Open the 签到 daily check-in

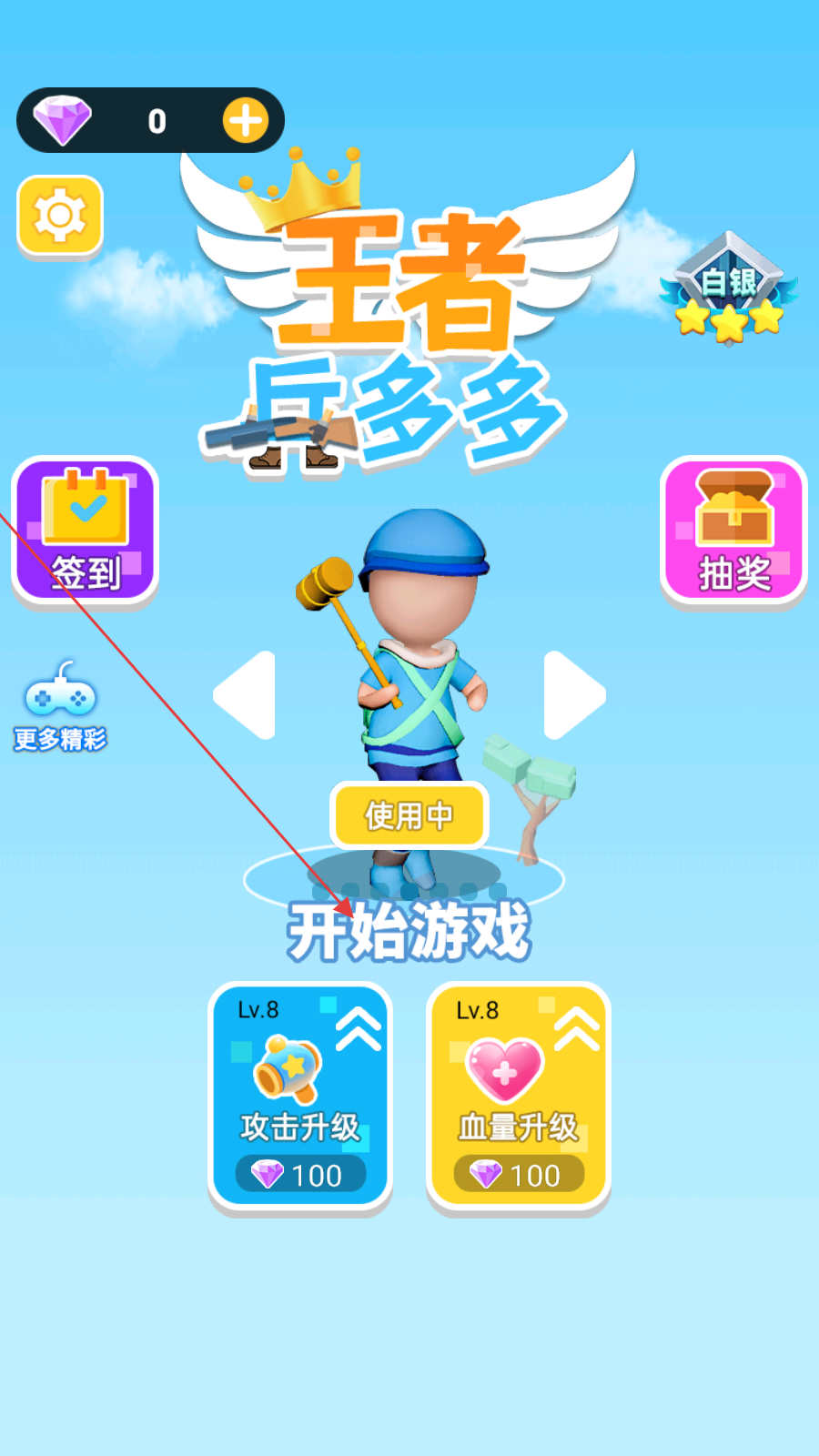click(x=85, y=531)
